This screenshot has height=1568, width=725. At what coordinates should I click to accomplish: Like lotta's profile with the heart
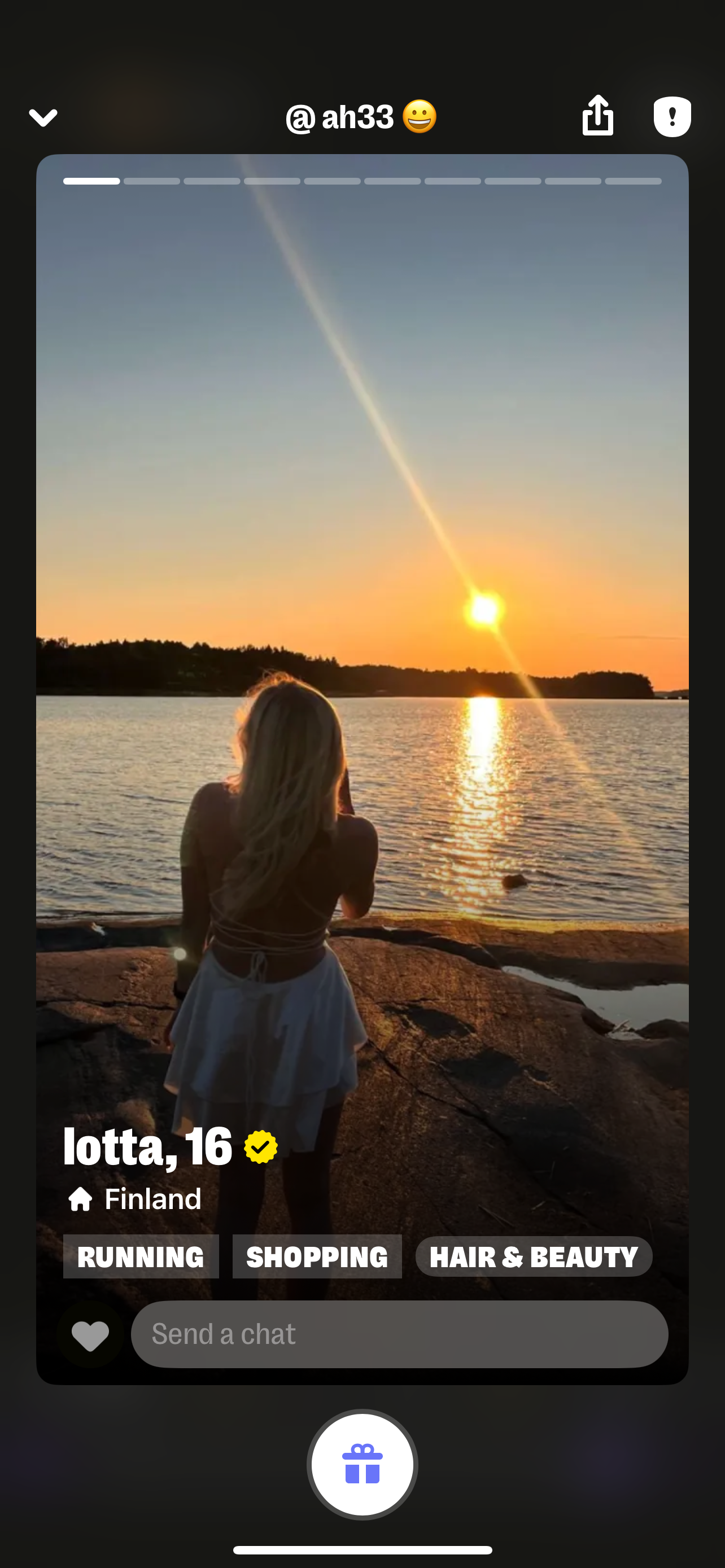point(90,1336)
